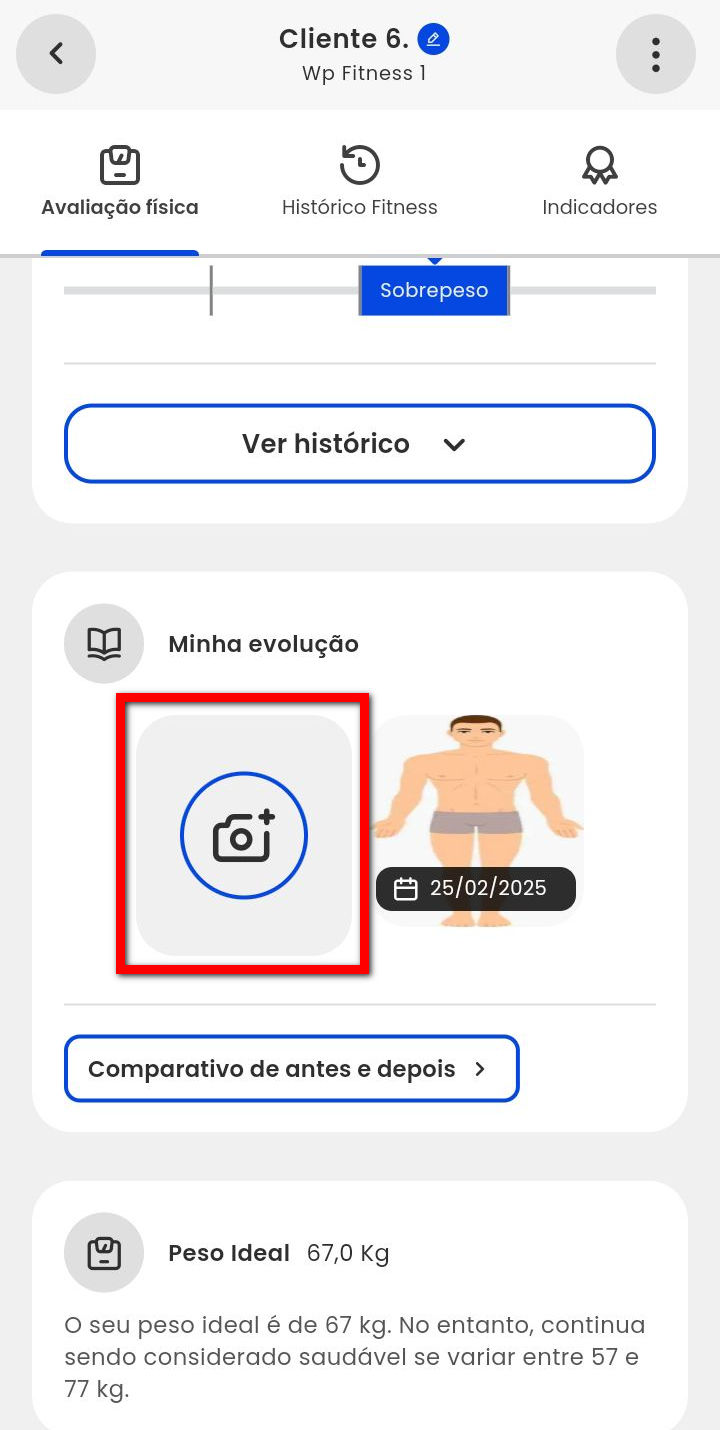Select the Avaliação física tab
The height and width of the screenshot is (1430, 720).
point(120,182)
